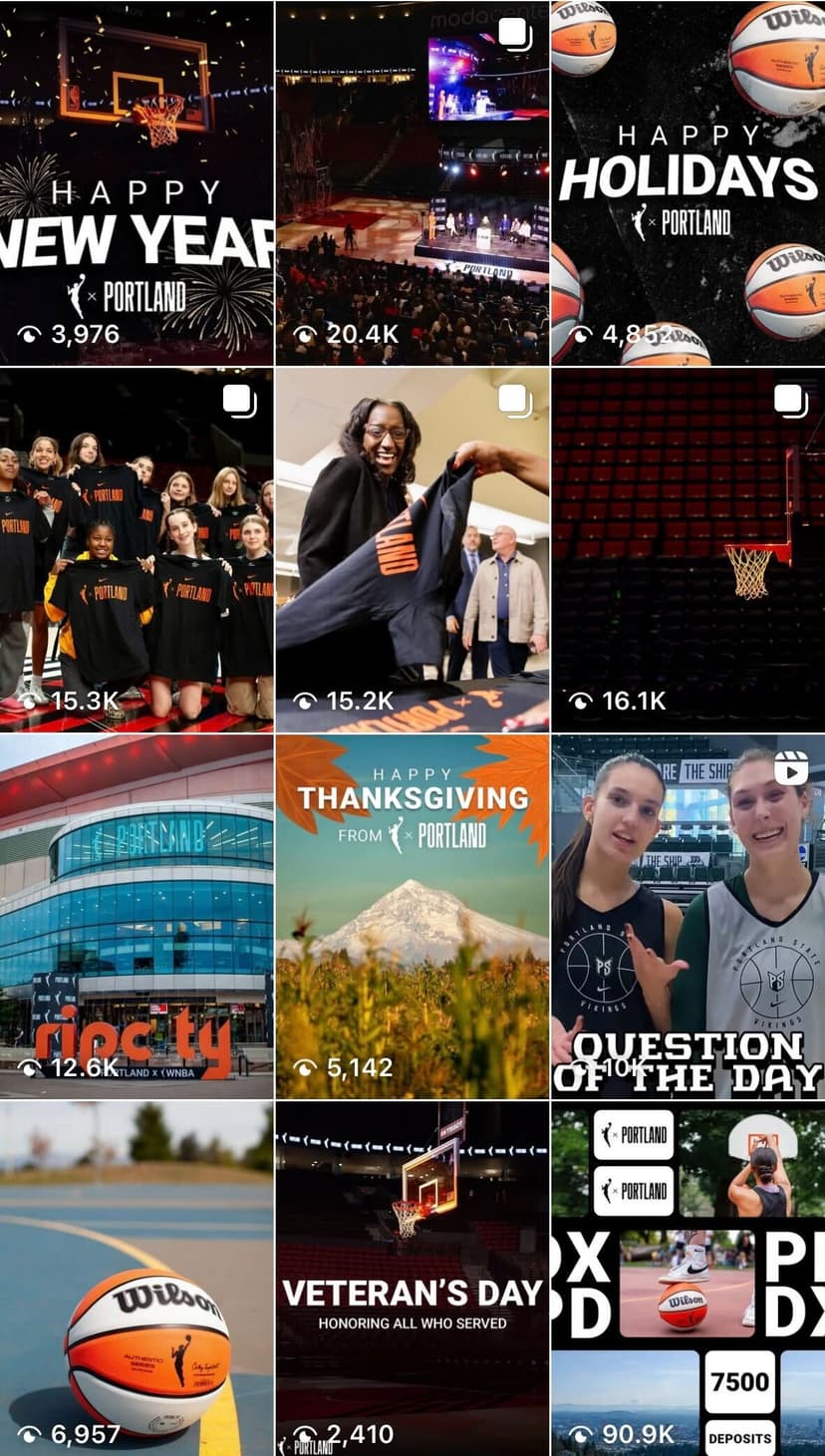
Task: Open the Happy Holidays post
Action: click(687, 182)
